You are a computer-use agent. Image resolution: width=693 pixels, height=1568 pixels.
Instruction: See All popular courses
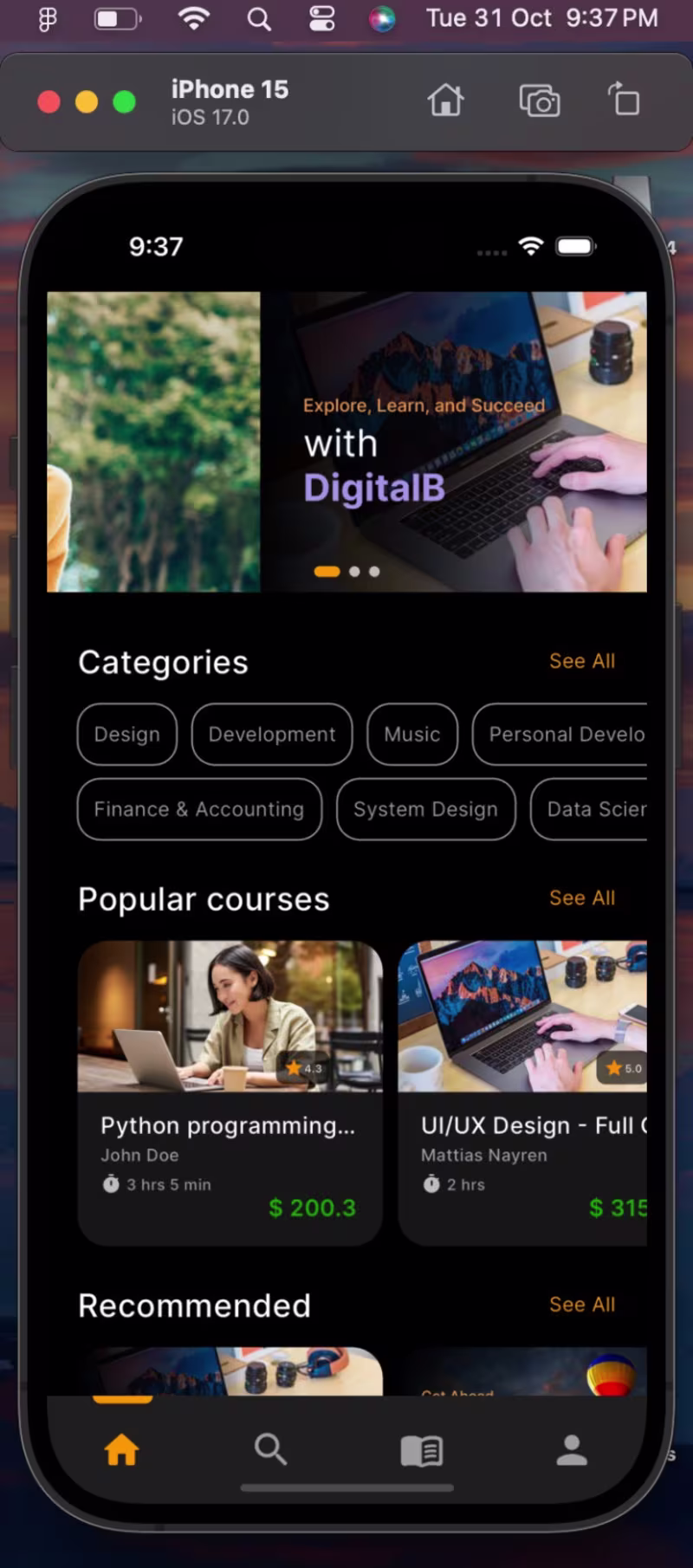(581, 897)
